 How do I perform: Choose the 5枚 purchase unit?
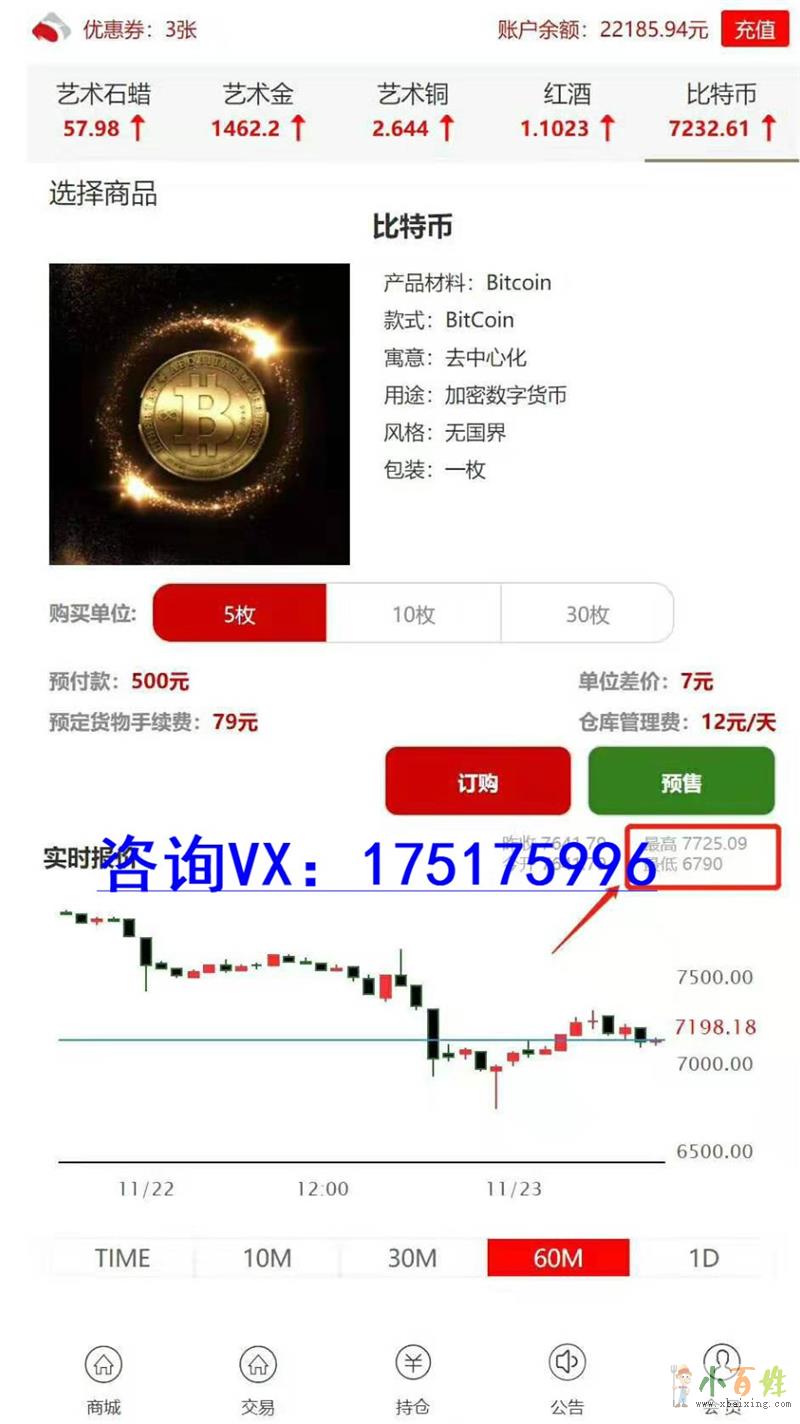pos(240,614)
